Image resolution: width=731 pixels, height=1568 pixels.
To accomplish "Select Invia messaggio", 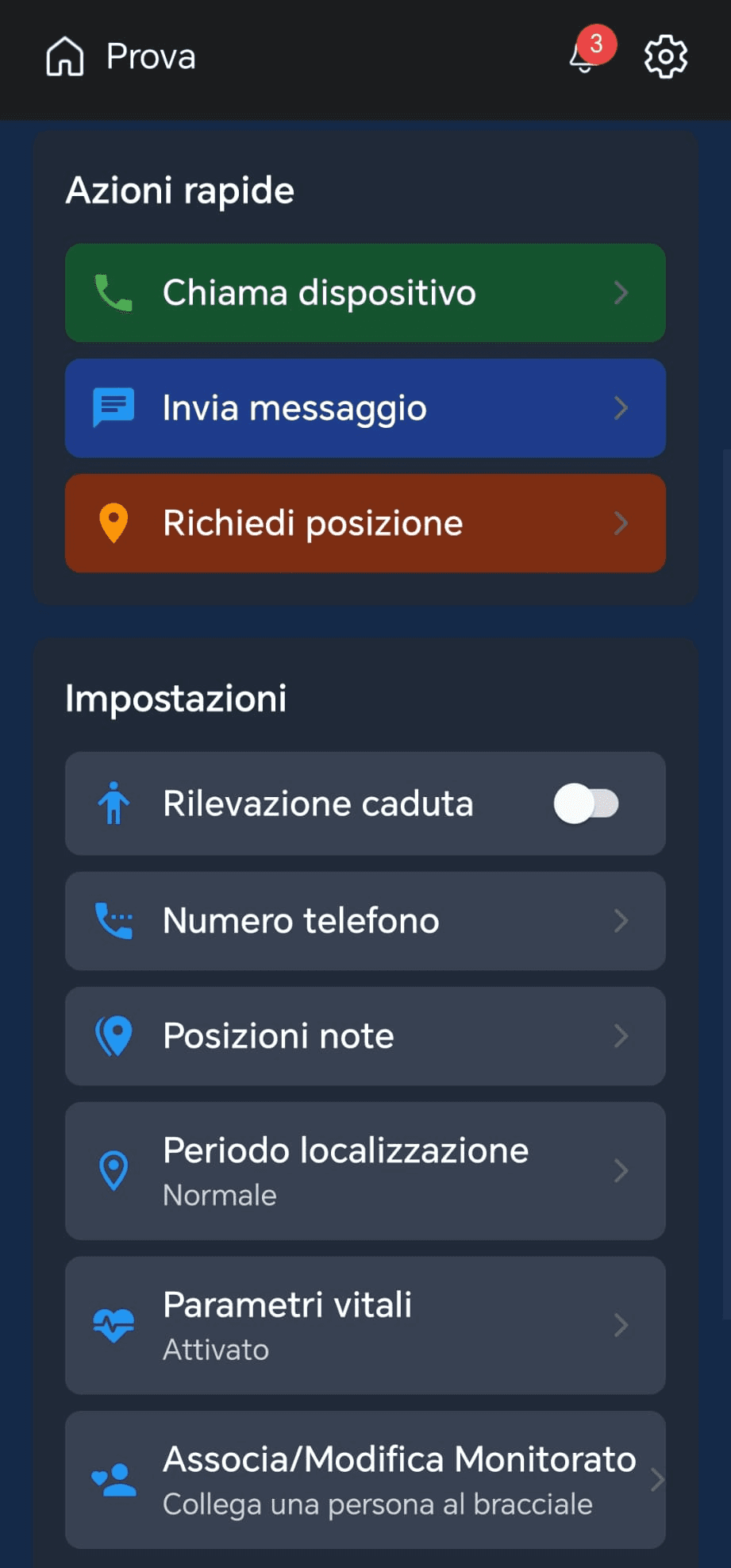I will click(365, 408).
